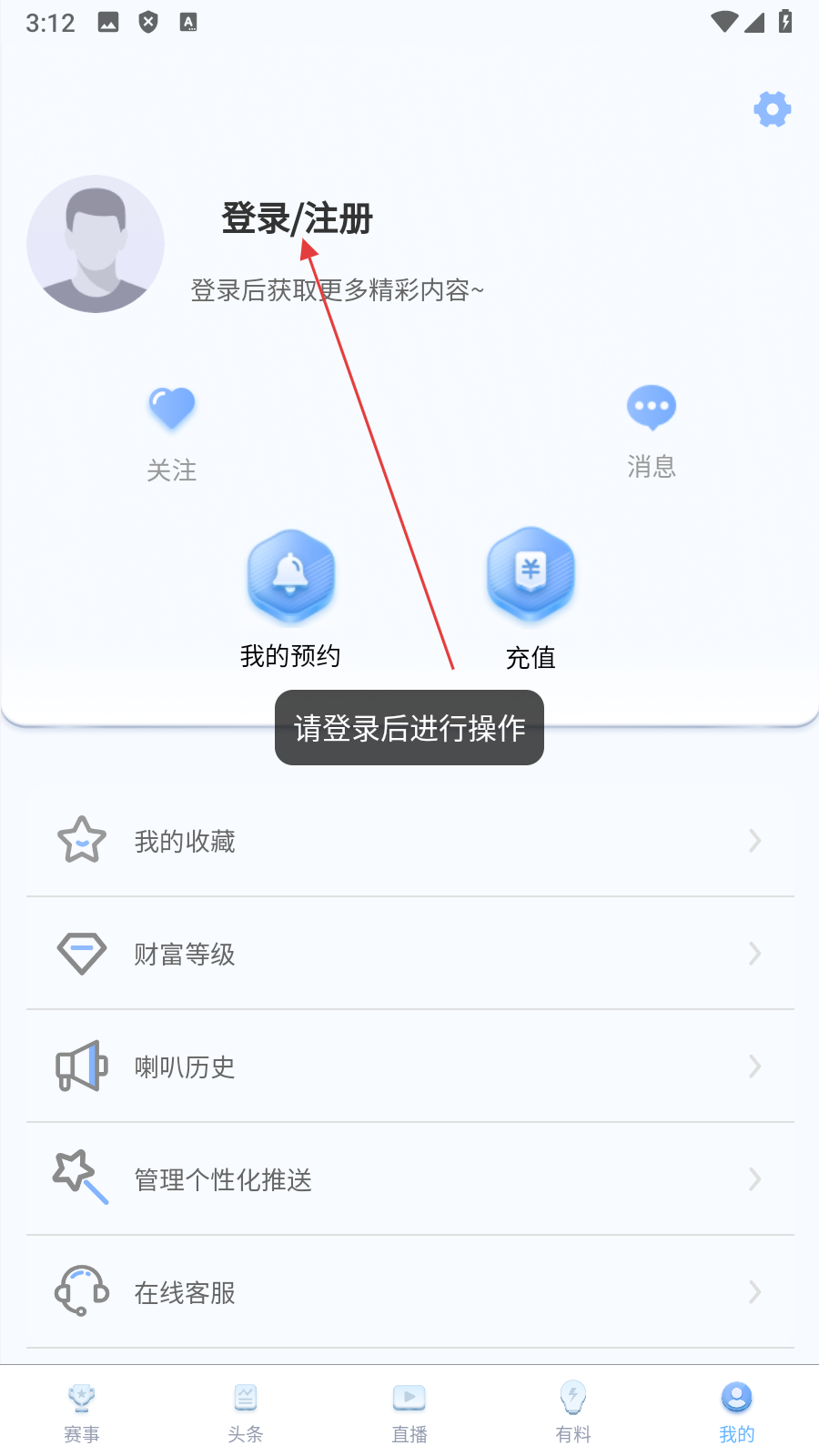The width and height of the screenshot is (819, 1456).
Task: Open 关注 with the heart icon
Action: (172, 432)
